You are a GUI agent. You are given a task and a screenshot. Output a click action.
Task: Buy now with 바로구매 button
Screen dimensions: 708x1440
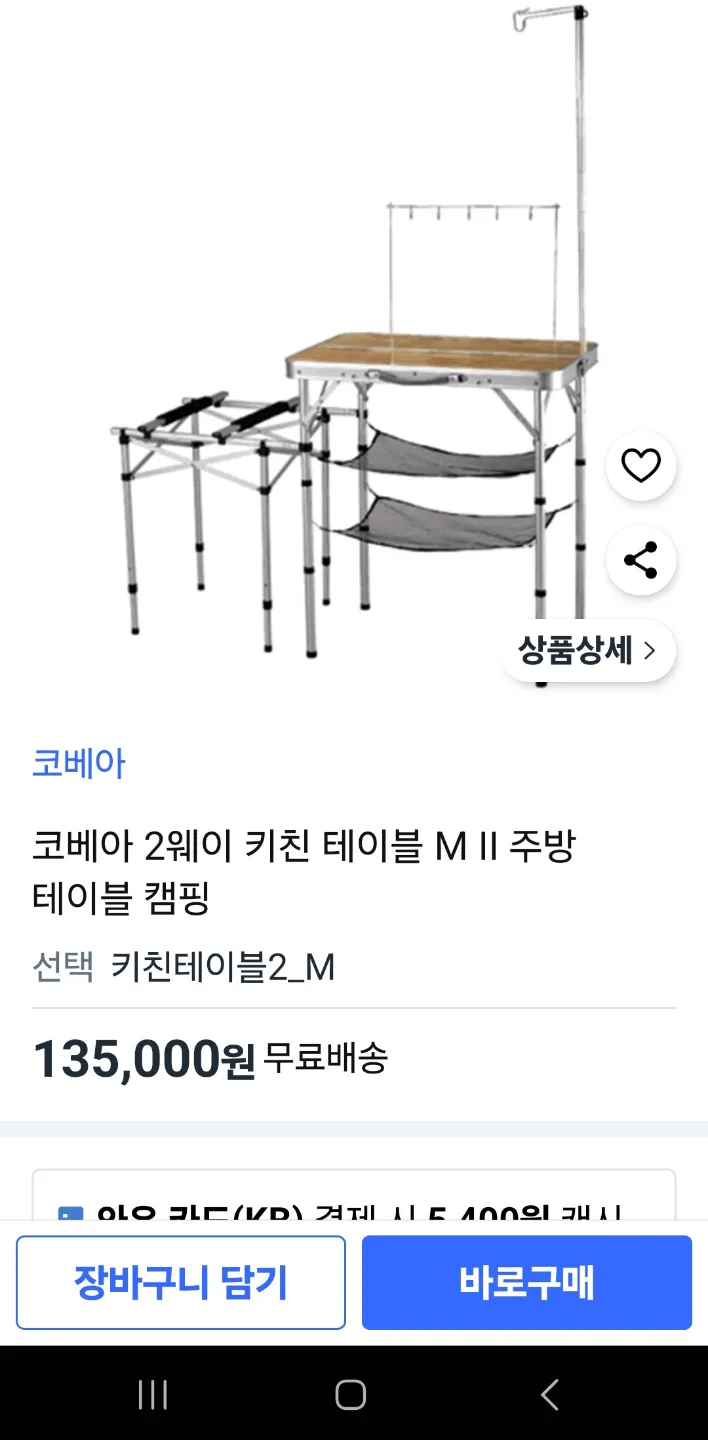coord(527,1282)
